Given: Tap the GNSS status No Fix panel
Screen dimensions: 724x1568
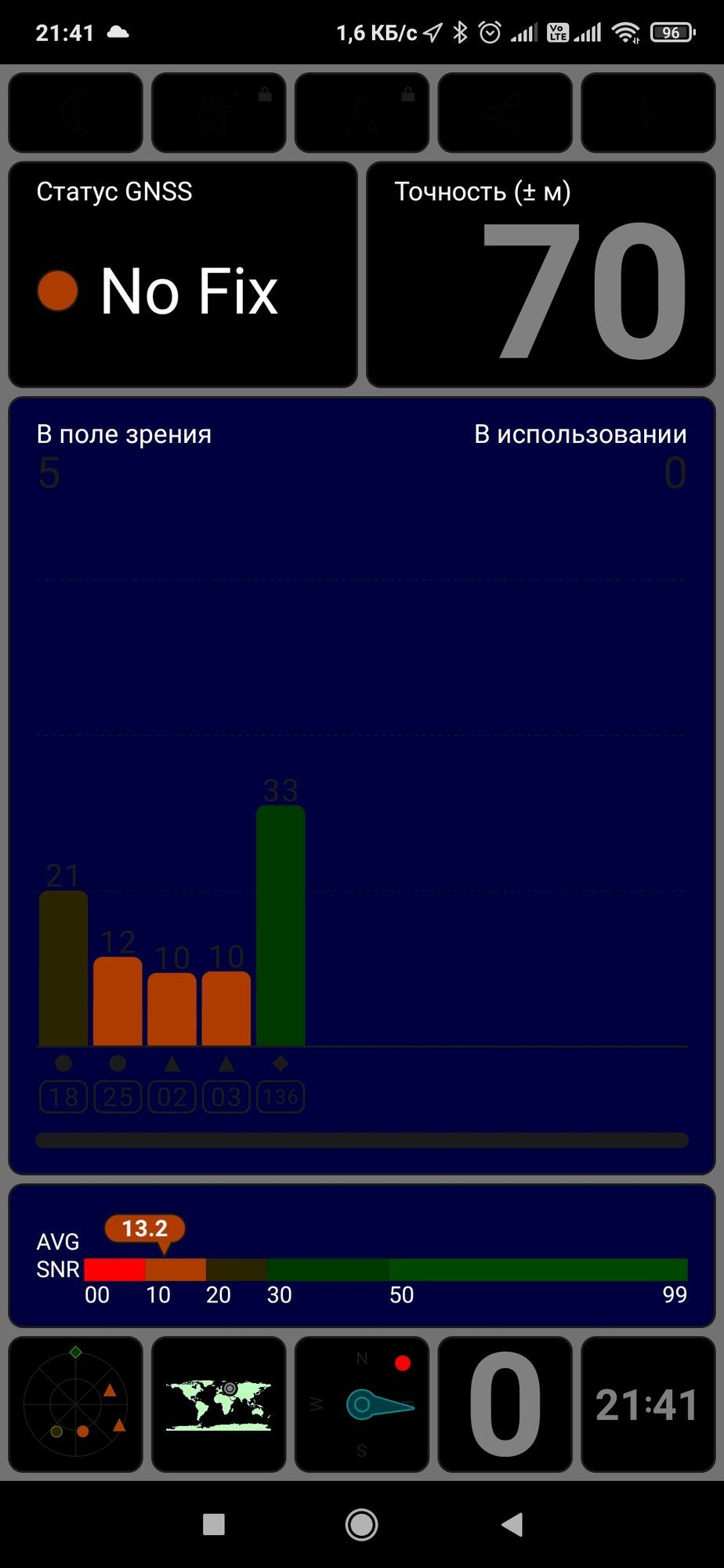Looking at the screenshot, I should tap(183, 274).
